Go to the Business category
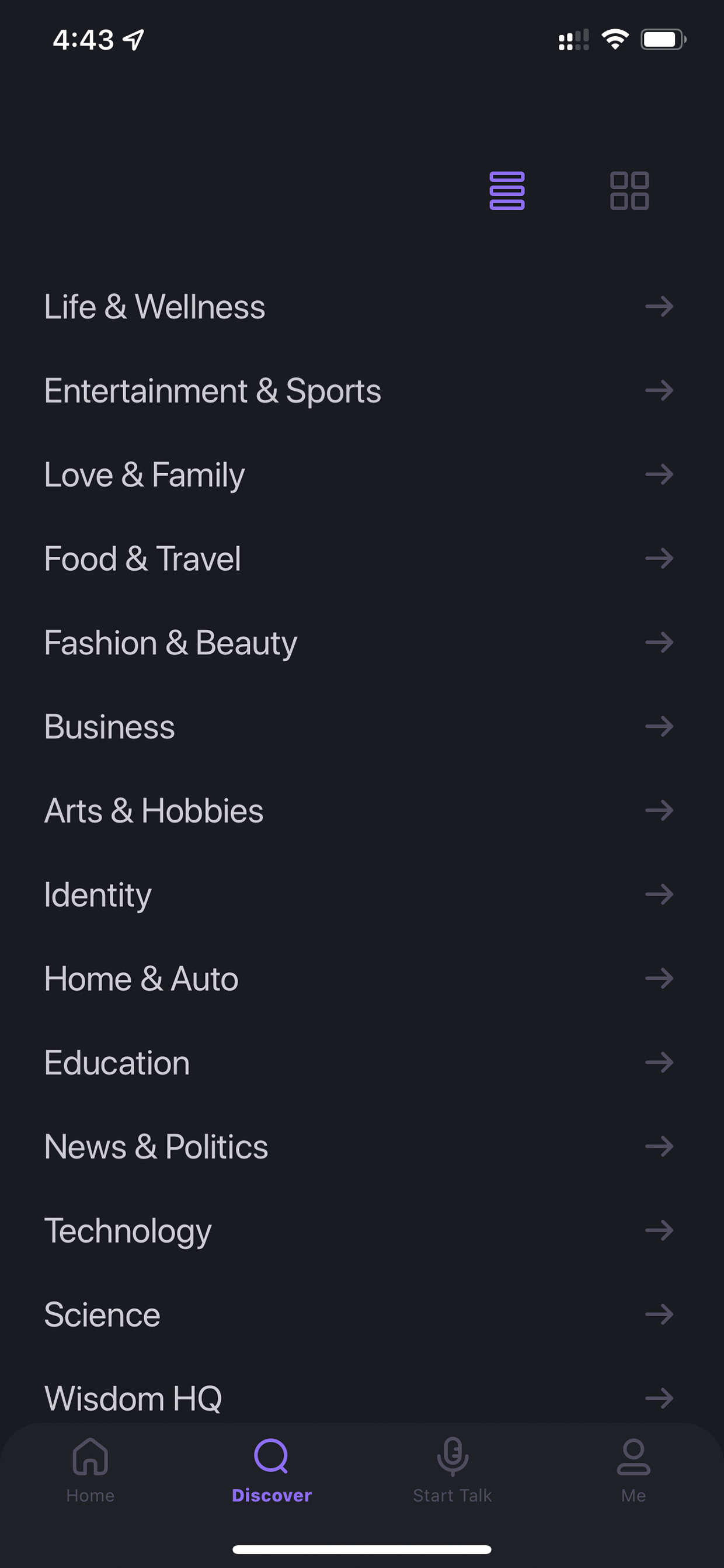This screenshot has width=724, height=1568. 362,726
